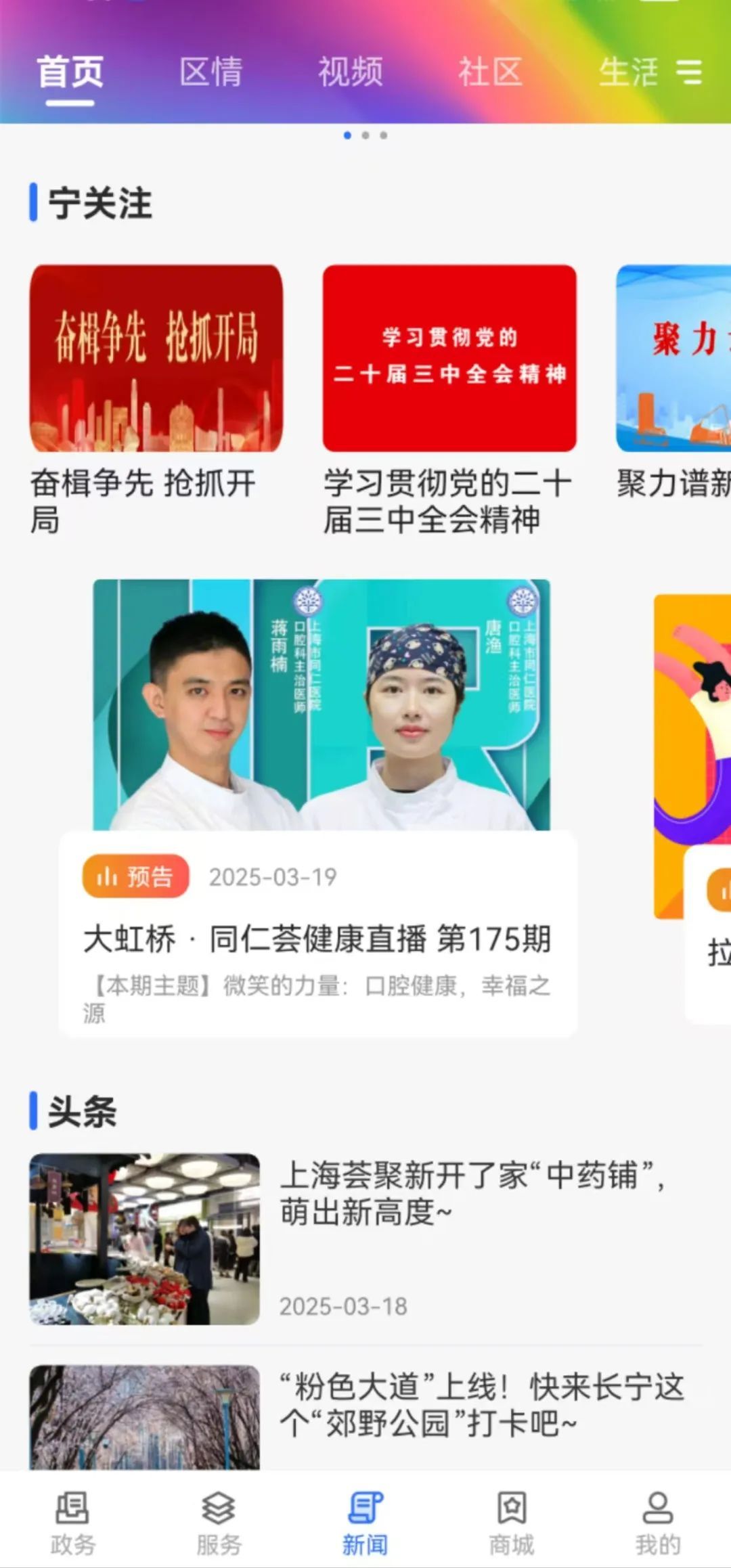The image size is (731, 1568).
Task: Switch to the 区情 top tab
Action: 211,72
